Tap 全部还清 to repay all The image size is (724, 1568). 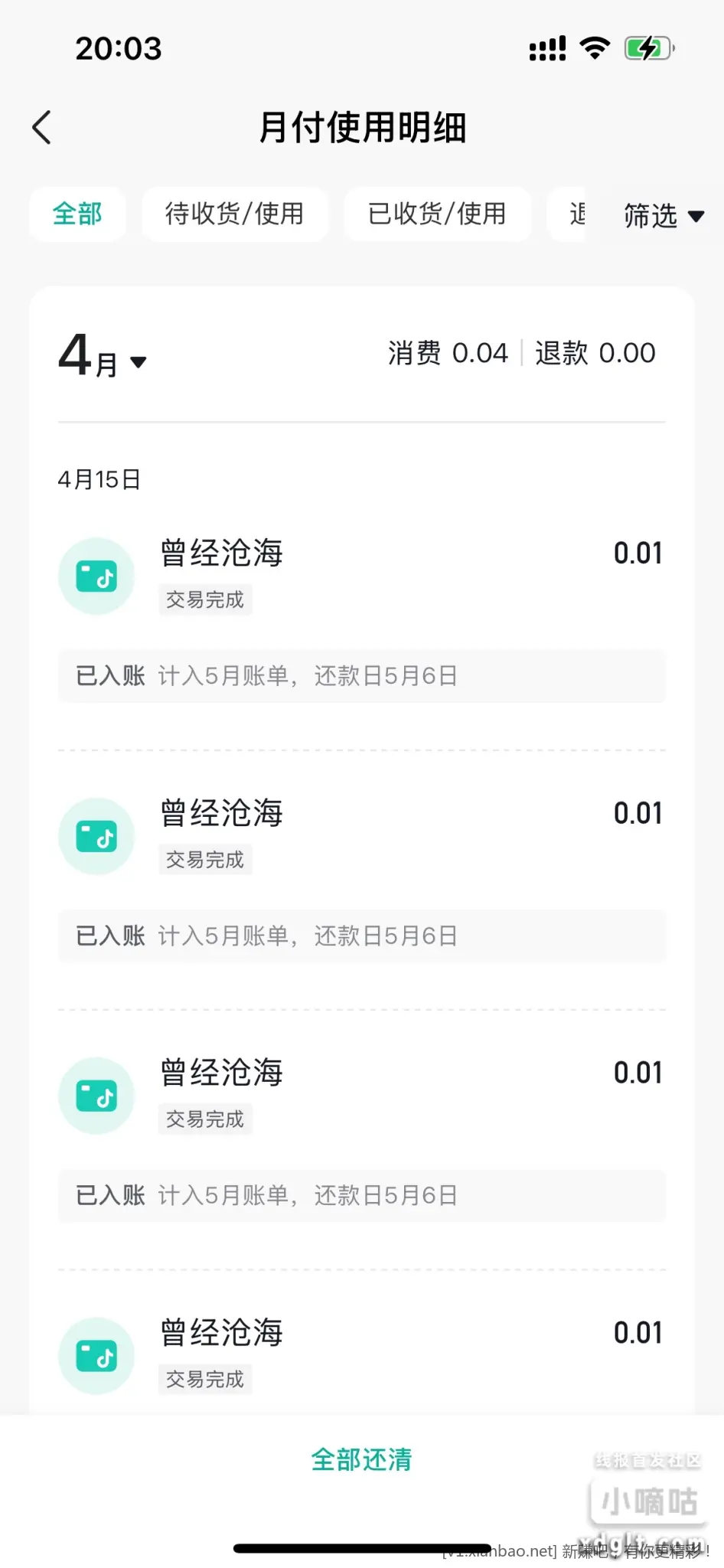pyautogui.click(x=361, y=1459)
